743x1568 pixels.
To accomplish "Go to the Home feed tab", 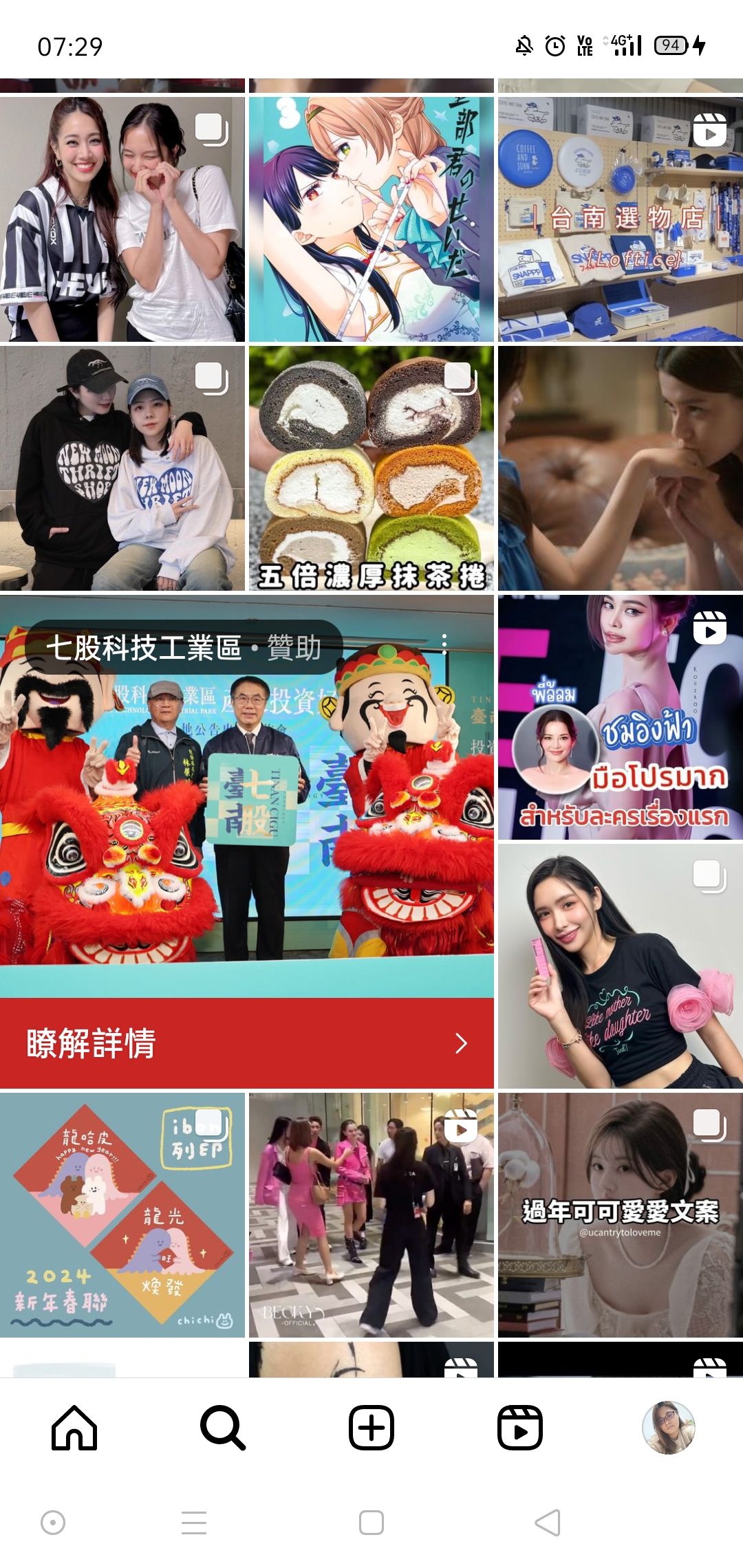I will pyautogui.click(x=74, y=1428).
